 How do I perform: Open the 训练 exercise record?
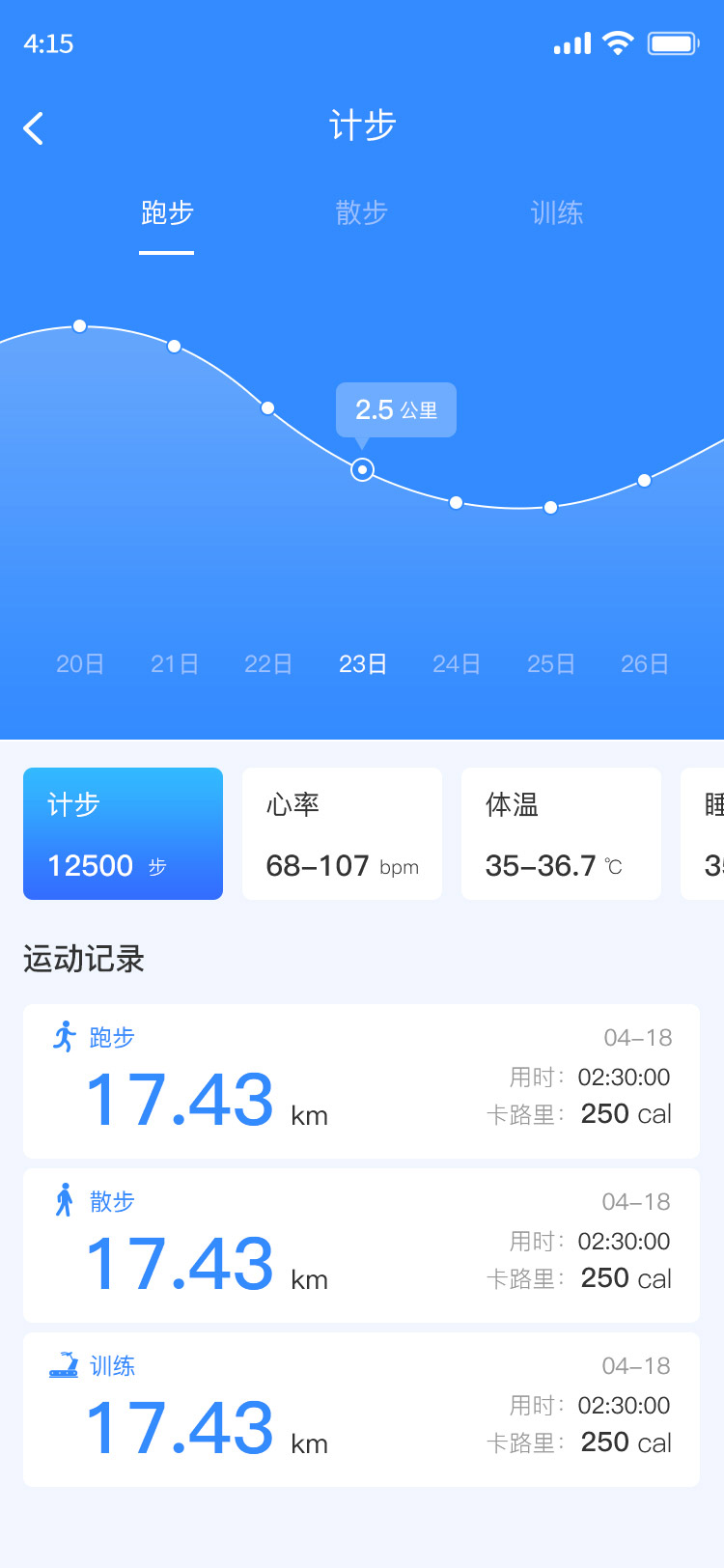(361, 1409)
